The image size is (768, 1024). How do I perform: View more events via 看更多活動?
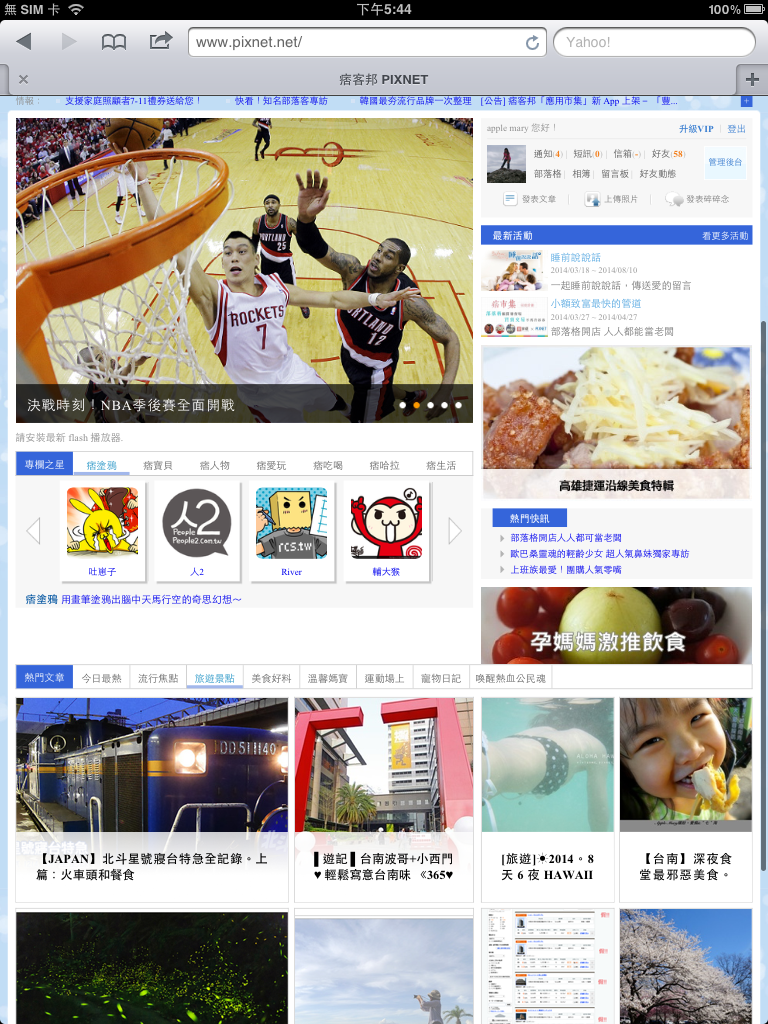pyautogui.click(x=724, y=236)
